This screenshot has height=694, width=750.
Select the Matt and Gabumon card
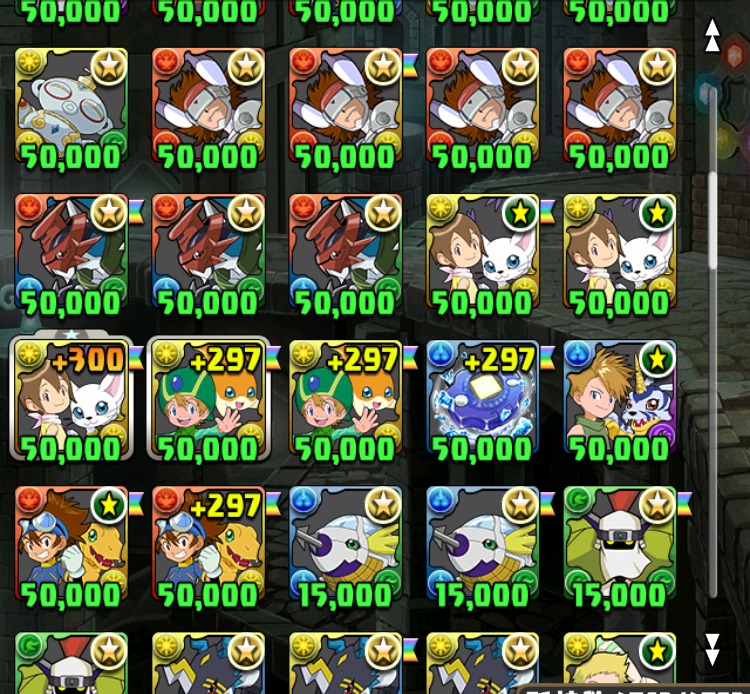[619, 398]
